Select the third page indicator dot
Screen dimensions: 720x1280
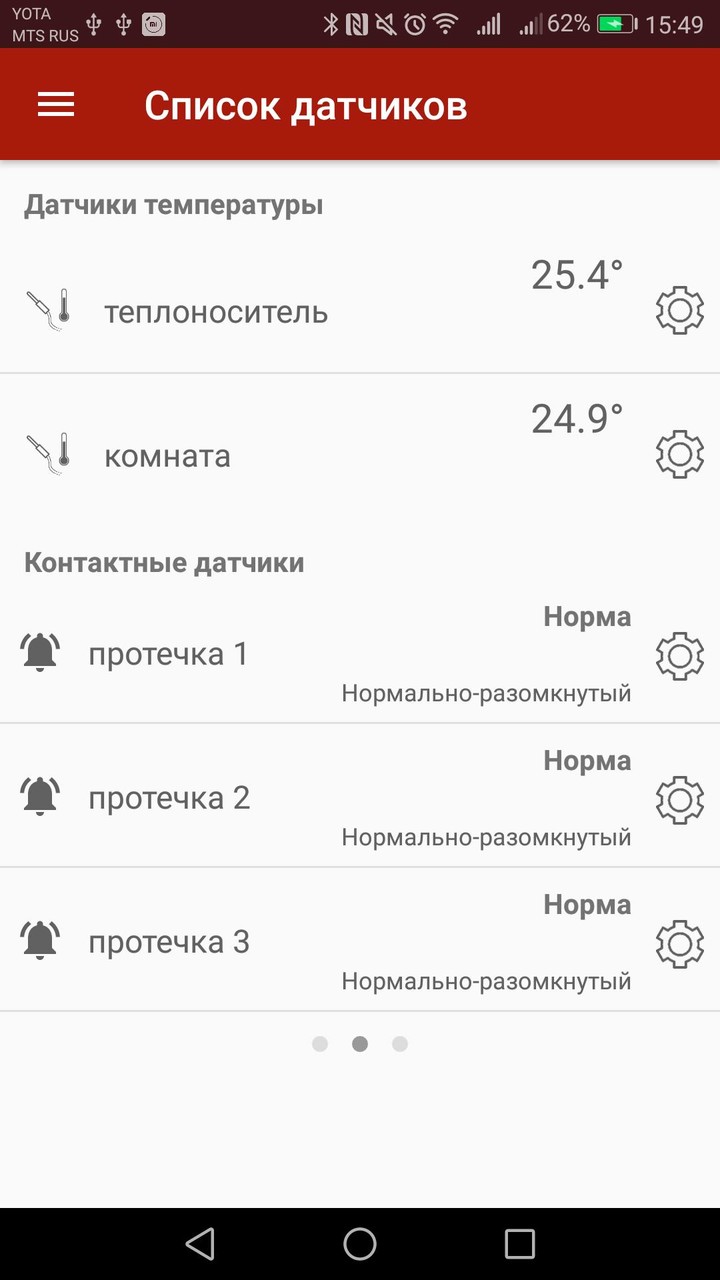(400, 1043)
